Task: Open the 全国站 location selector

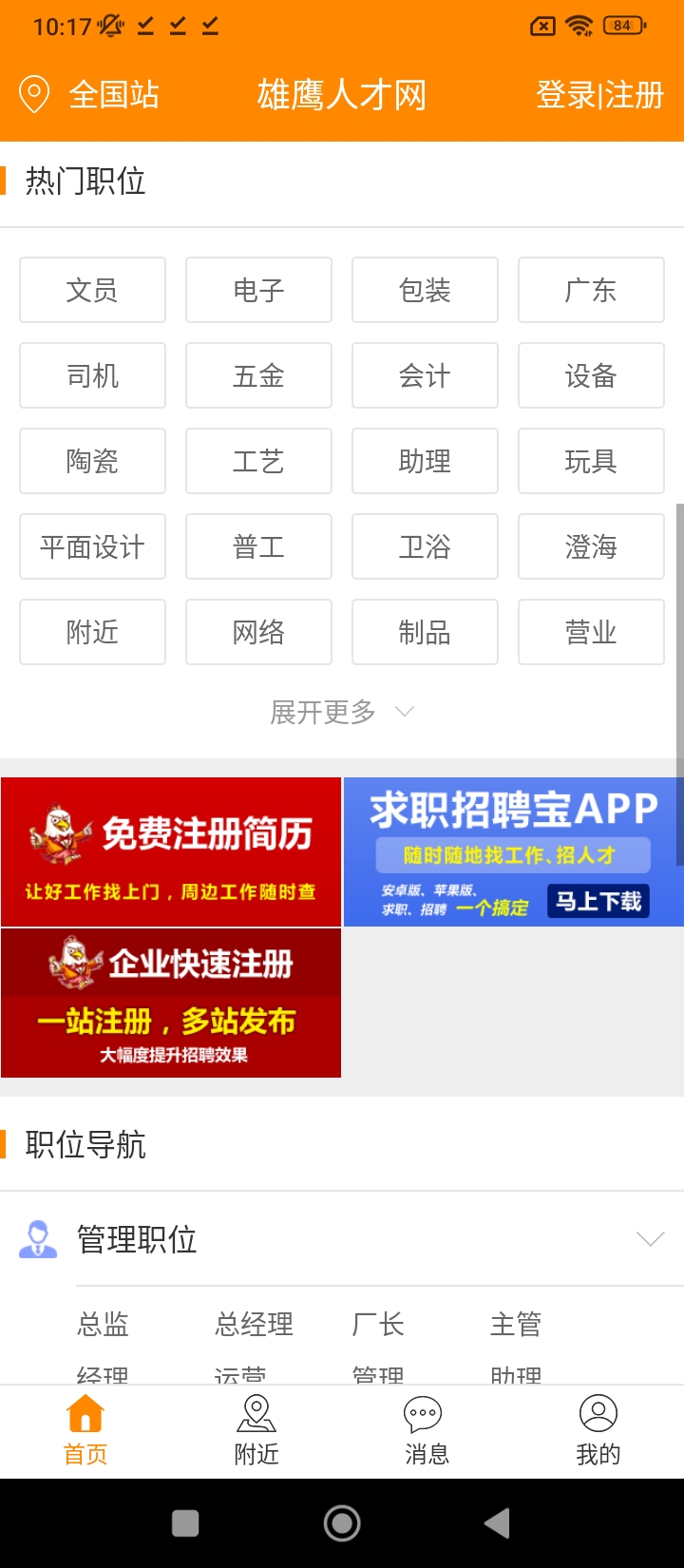Action: 90,95
